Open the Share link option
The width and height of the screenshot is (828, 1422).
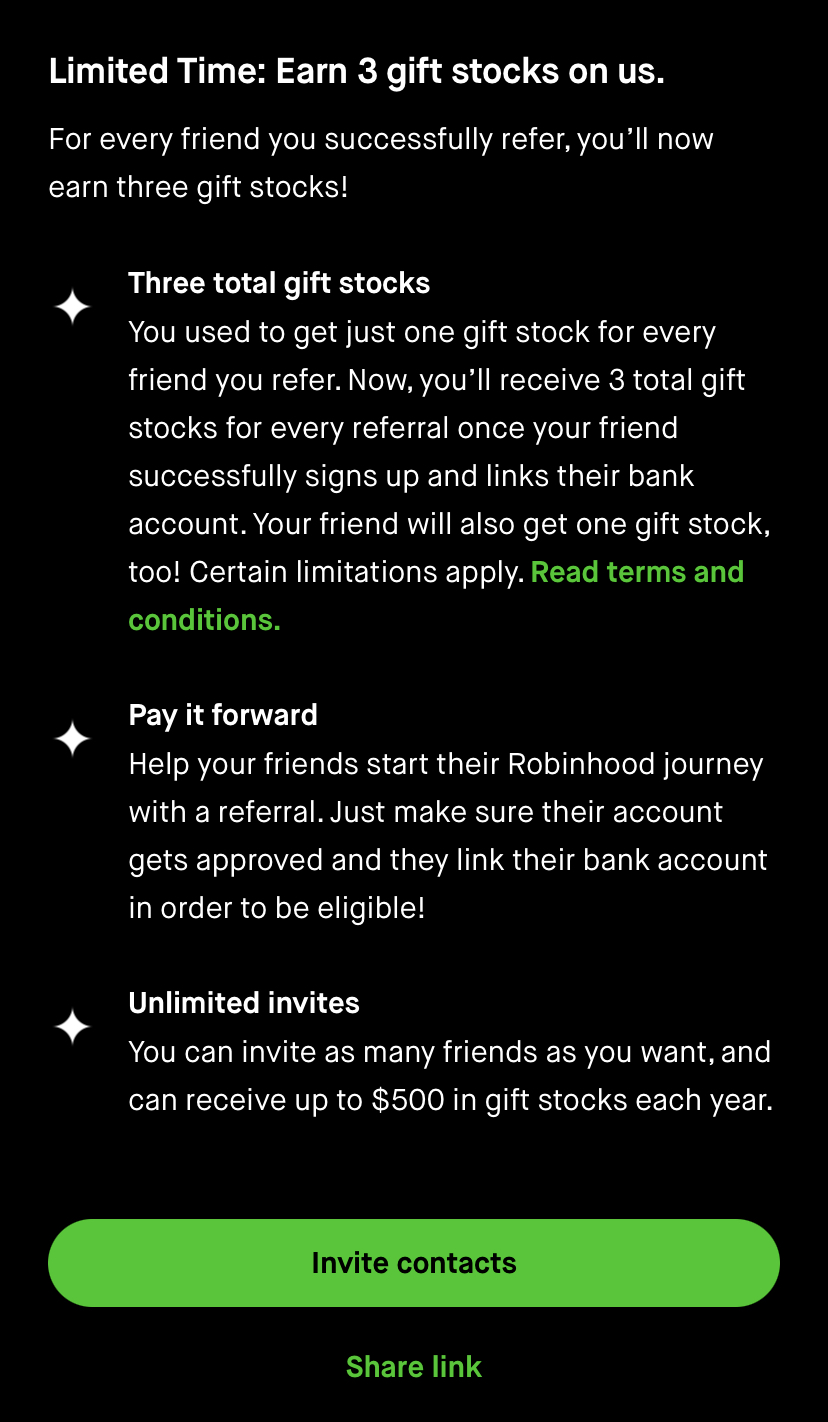click(x=414, y=1367)
